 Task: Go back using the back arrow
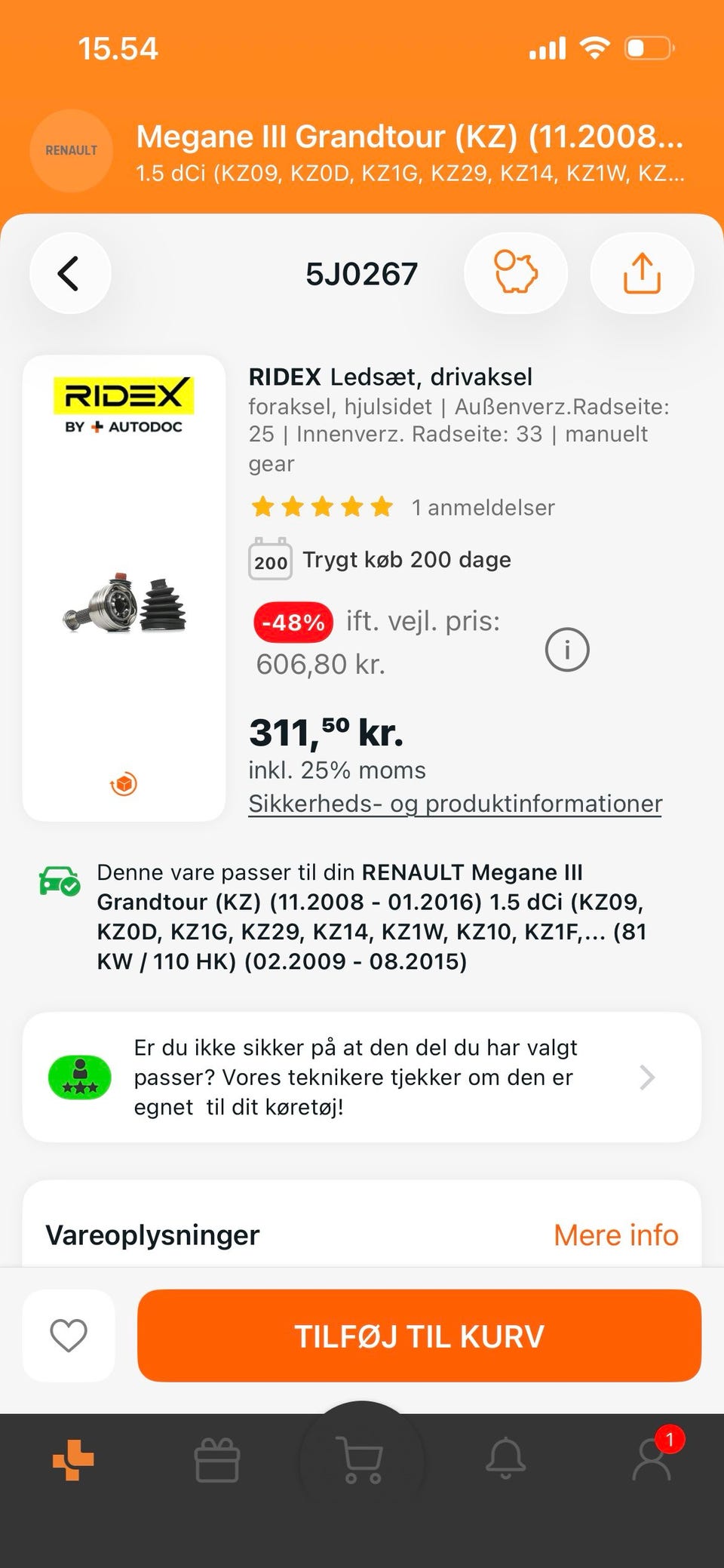69,273
